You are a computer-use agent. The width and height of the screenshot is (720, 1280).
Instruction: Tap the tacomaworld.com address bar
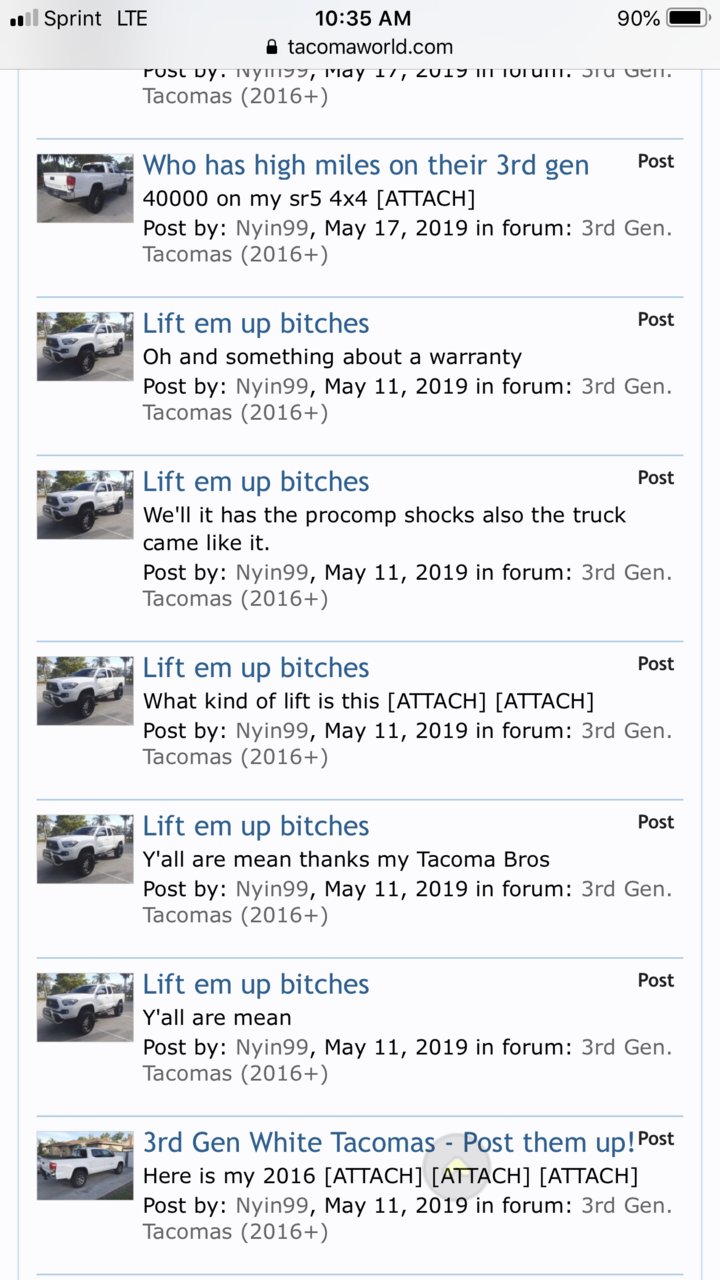point(360,47)
